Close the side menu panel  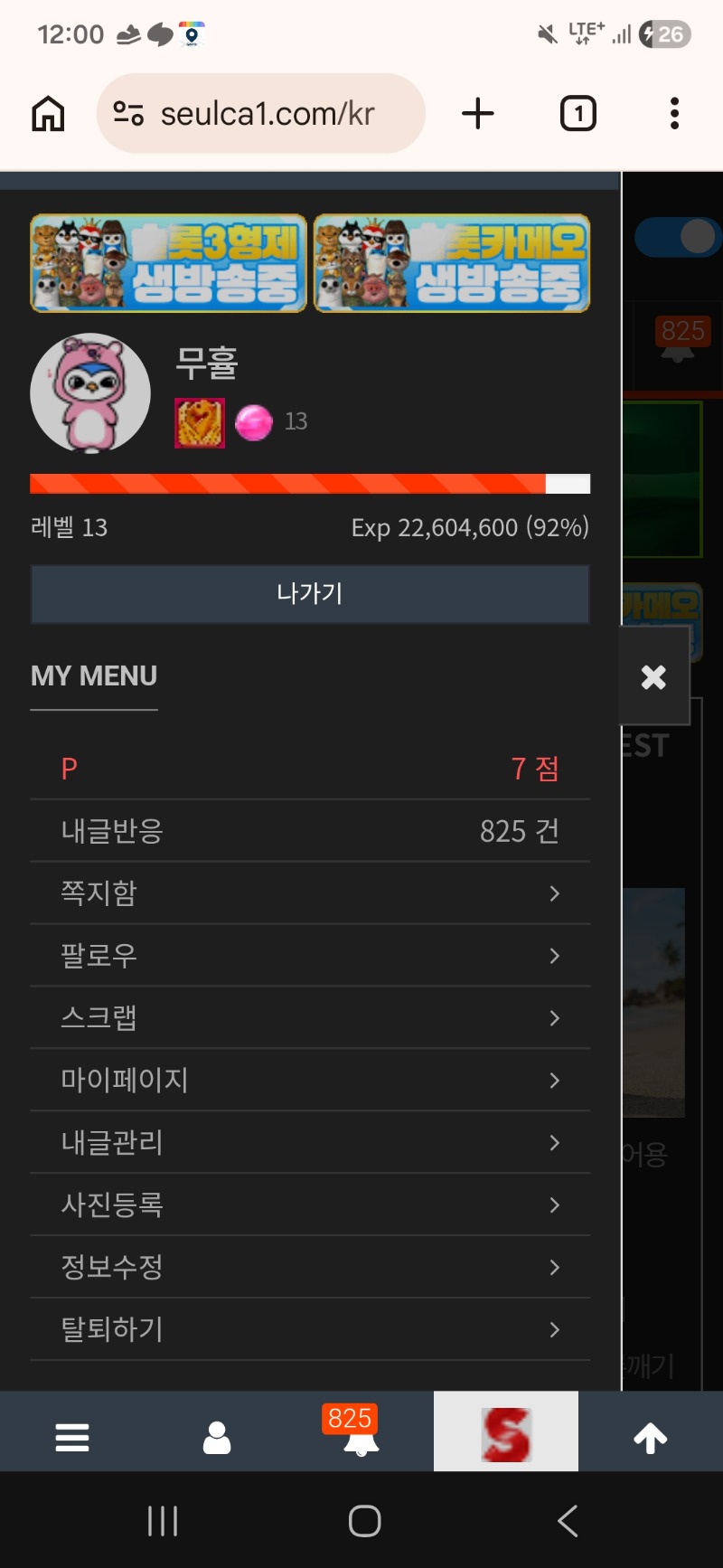click(653, 676)
